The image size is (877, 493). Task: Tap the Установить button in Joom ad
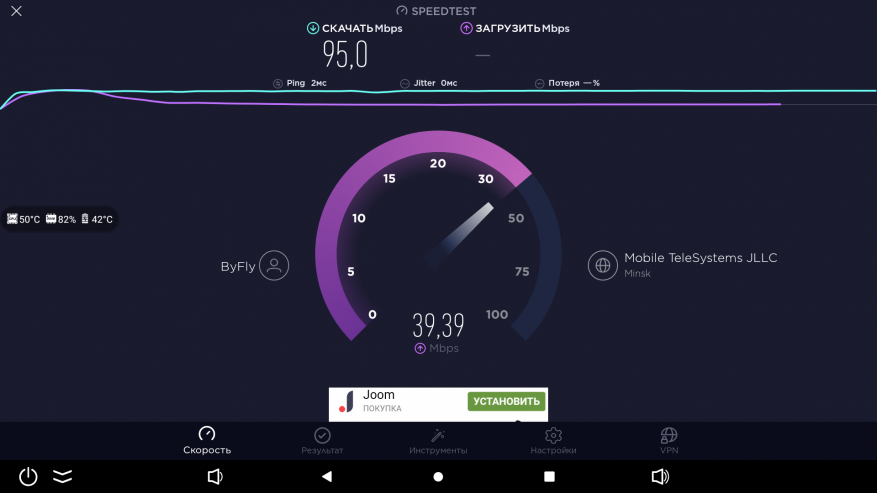506,402
